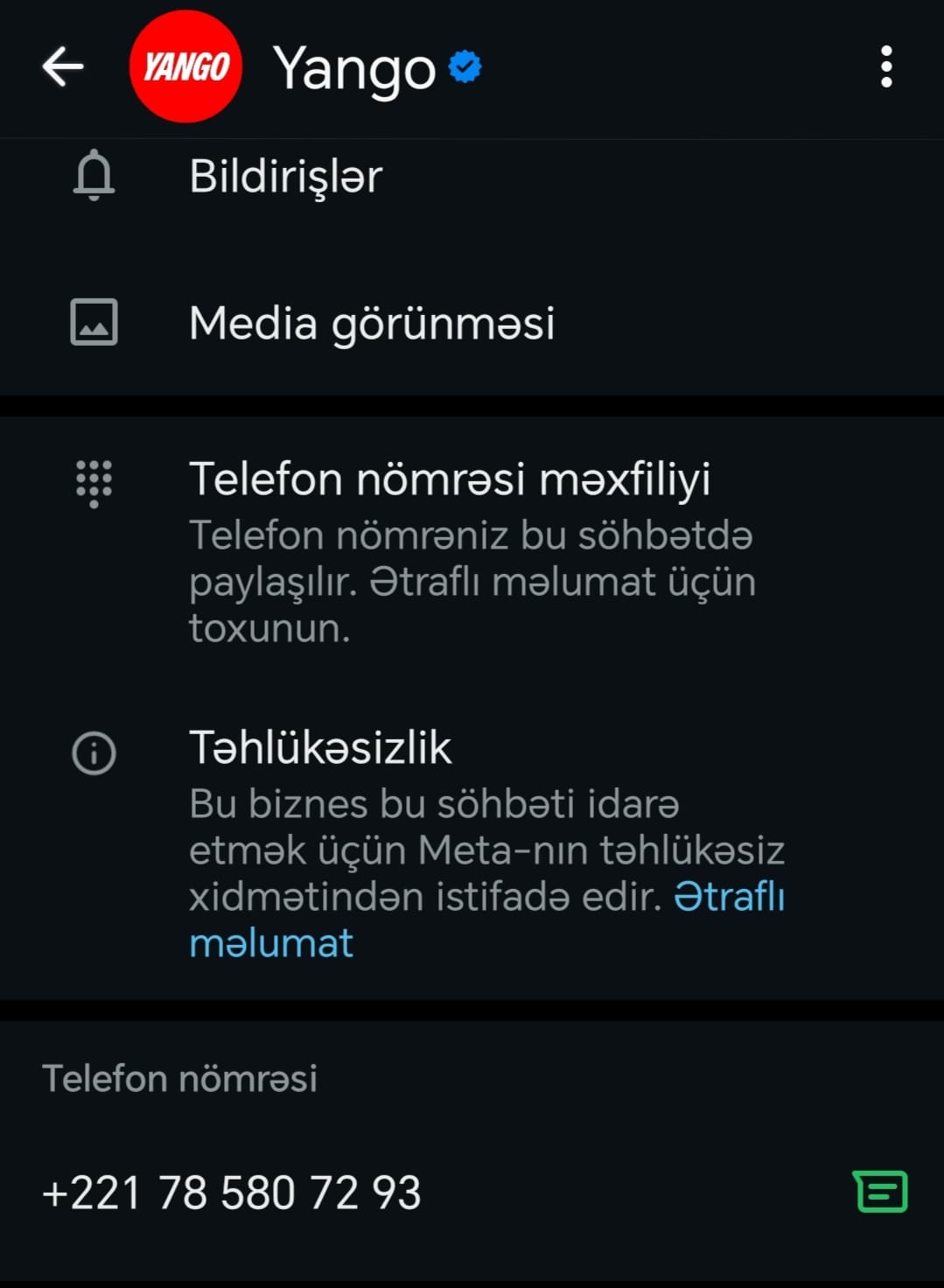Tap the green message icon beside phone number
The image size is (944, 1288).
click(880, 1192)
